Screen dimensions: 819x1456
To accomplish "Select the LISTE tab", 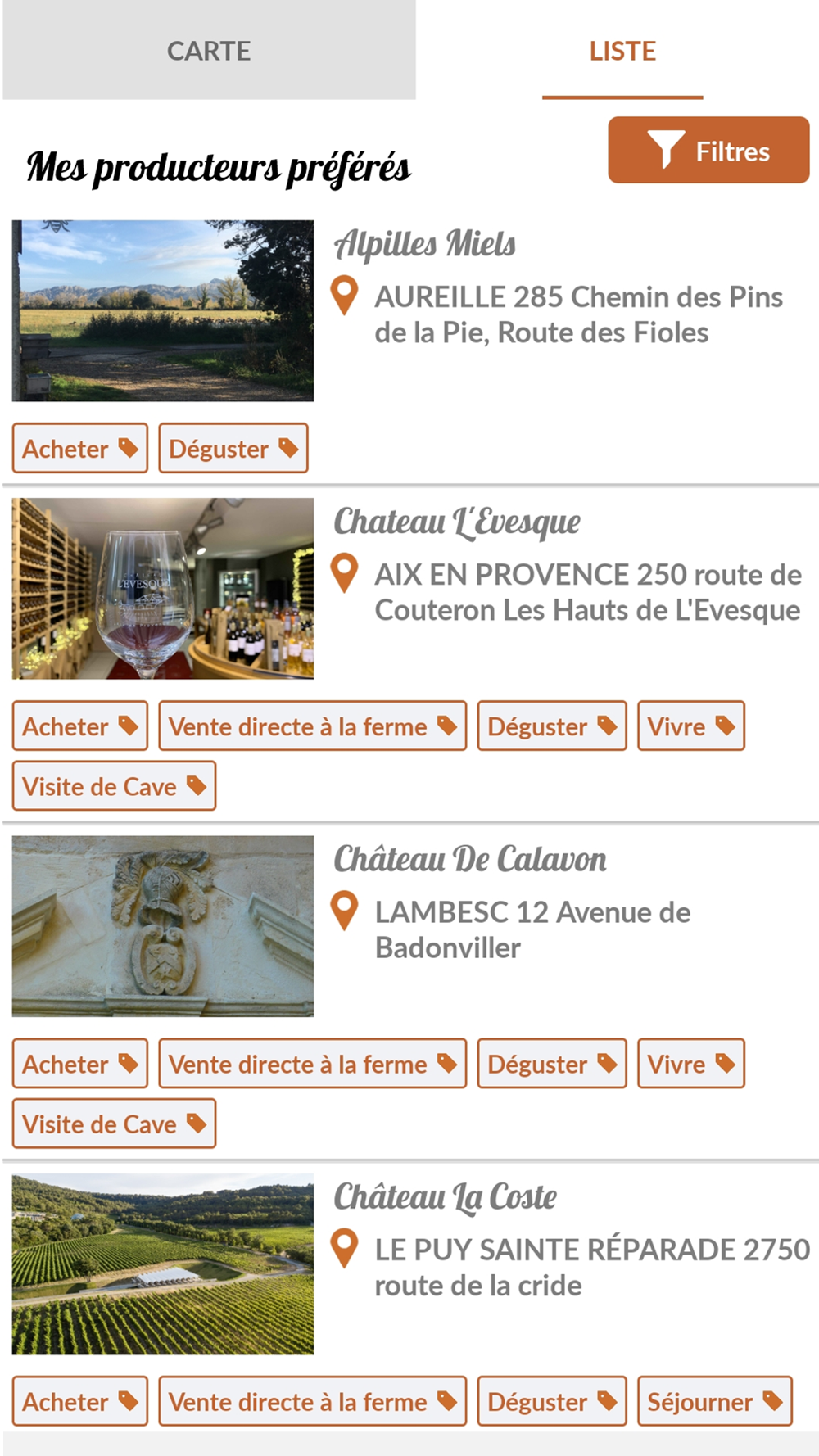I will pyautogui.click(x=622, y=51).
